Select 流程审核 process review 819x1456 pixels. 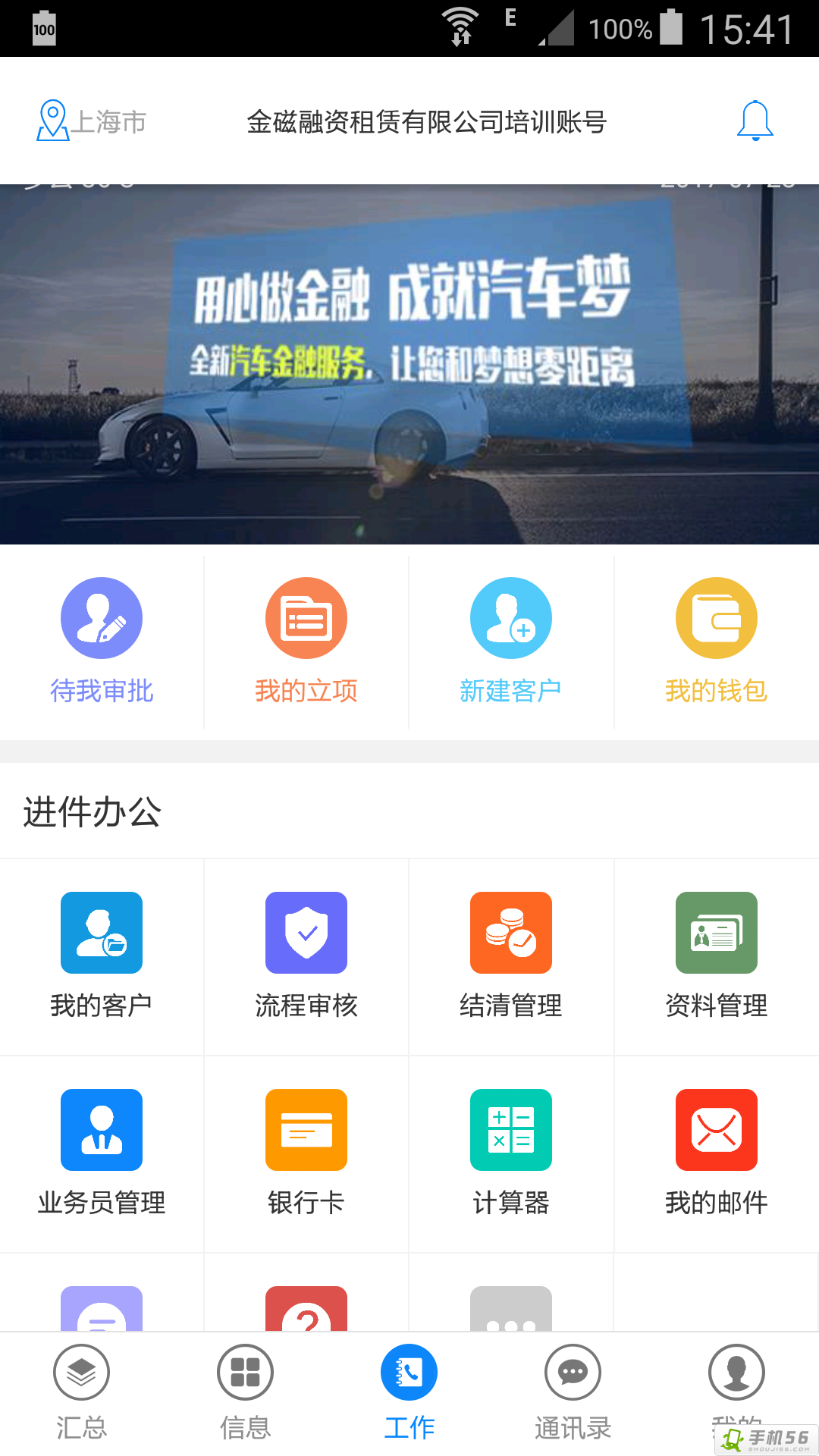[306, 955]
